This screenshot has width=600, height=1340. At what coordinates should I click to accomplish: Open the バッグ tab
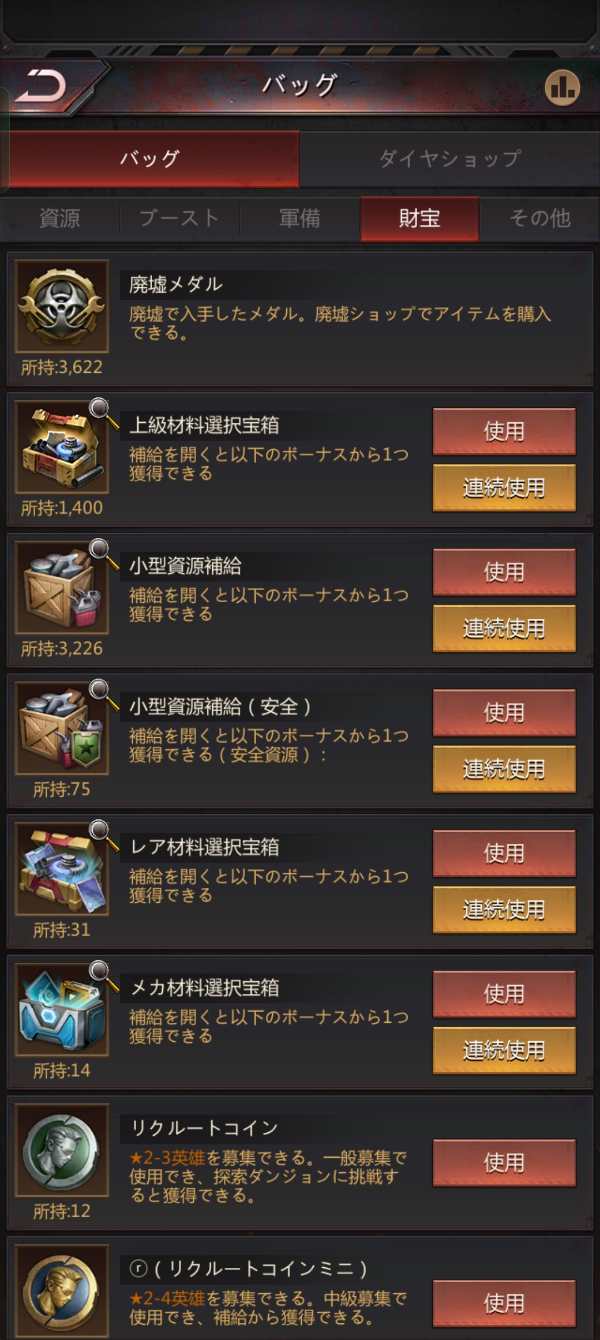point(150,159)
